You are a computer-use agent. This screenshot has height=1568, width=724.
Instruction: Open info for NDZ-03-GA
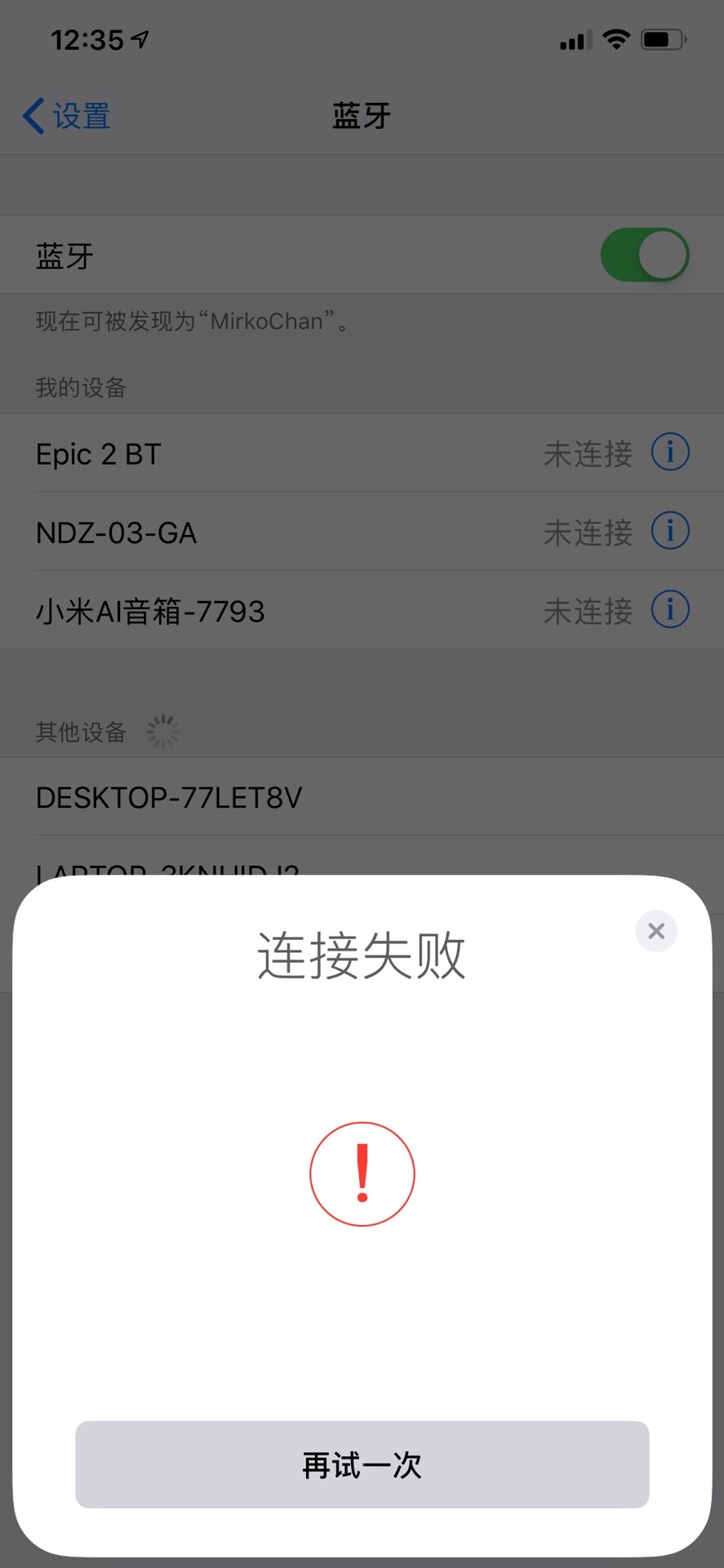[670, 532]
